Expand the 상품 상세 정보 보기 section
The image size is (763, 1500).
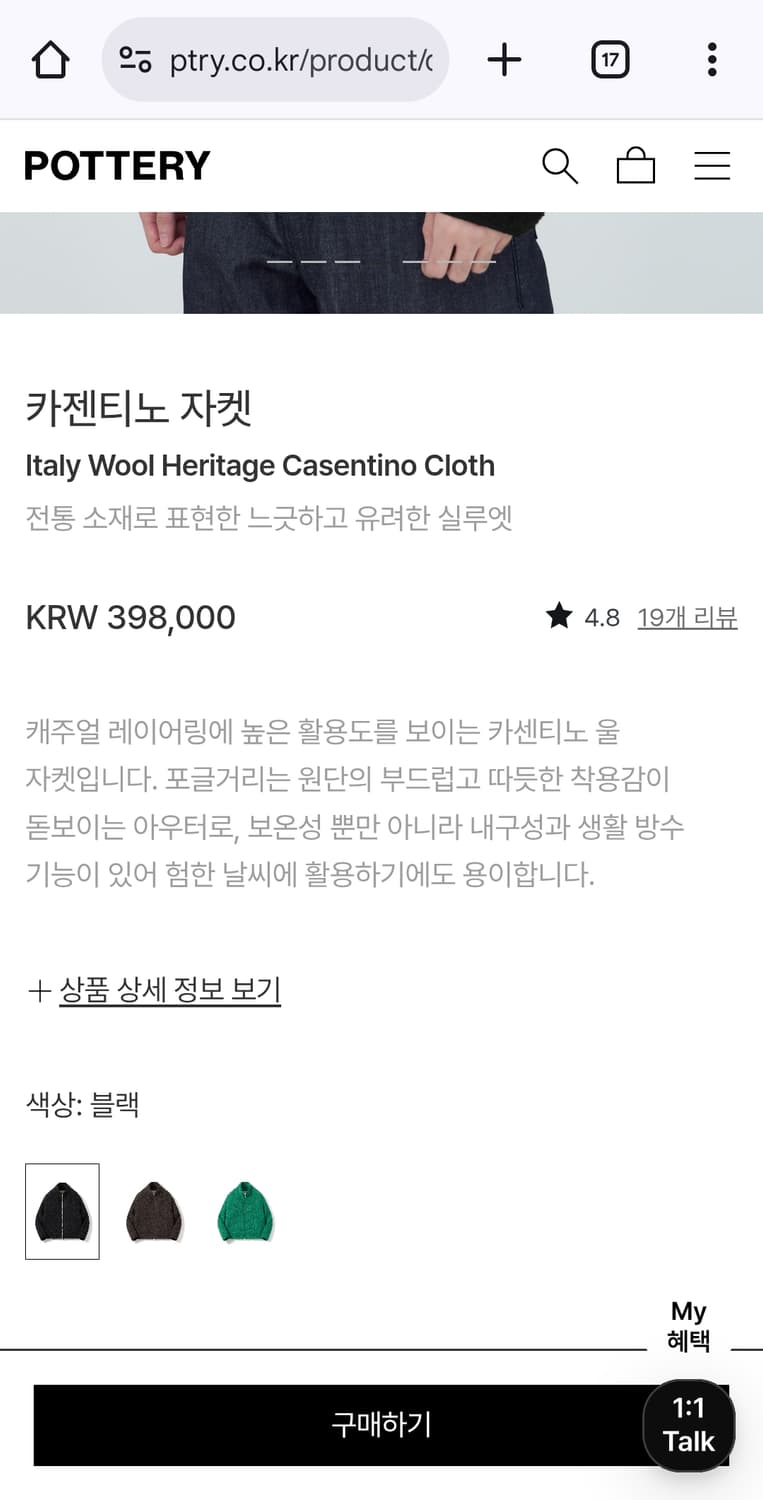tap(154, 989)
